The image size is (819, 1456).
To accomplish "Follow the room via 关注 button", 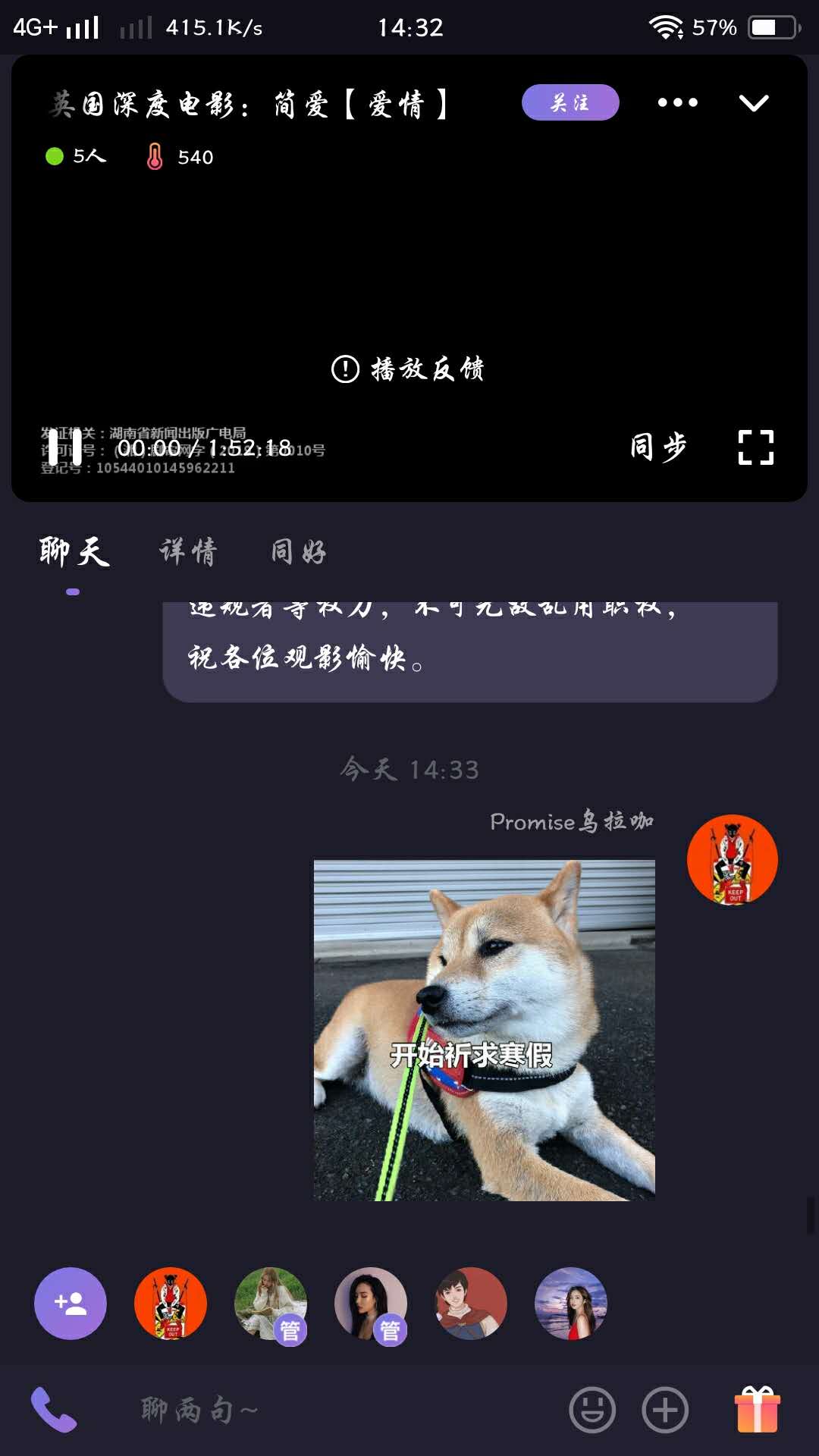I will (x=570, y=102).
